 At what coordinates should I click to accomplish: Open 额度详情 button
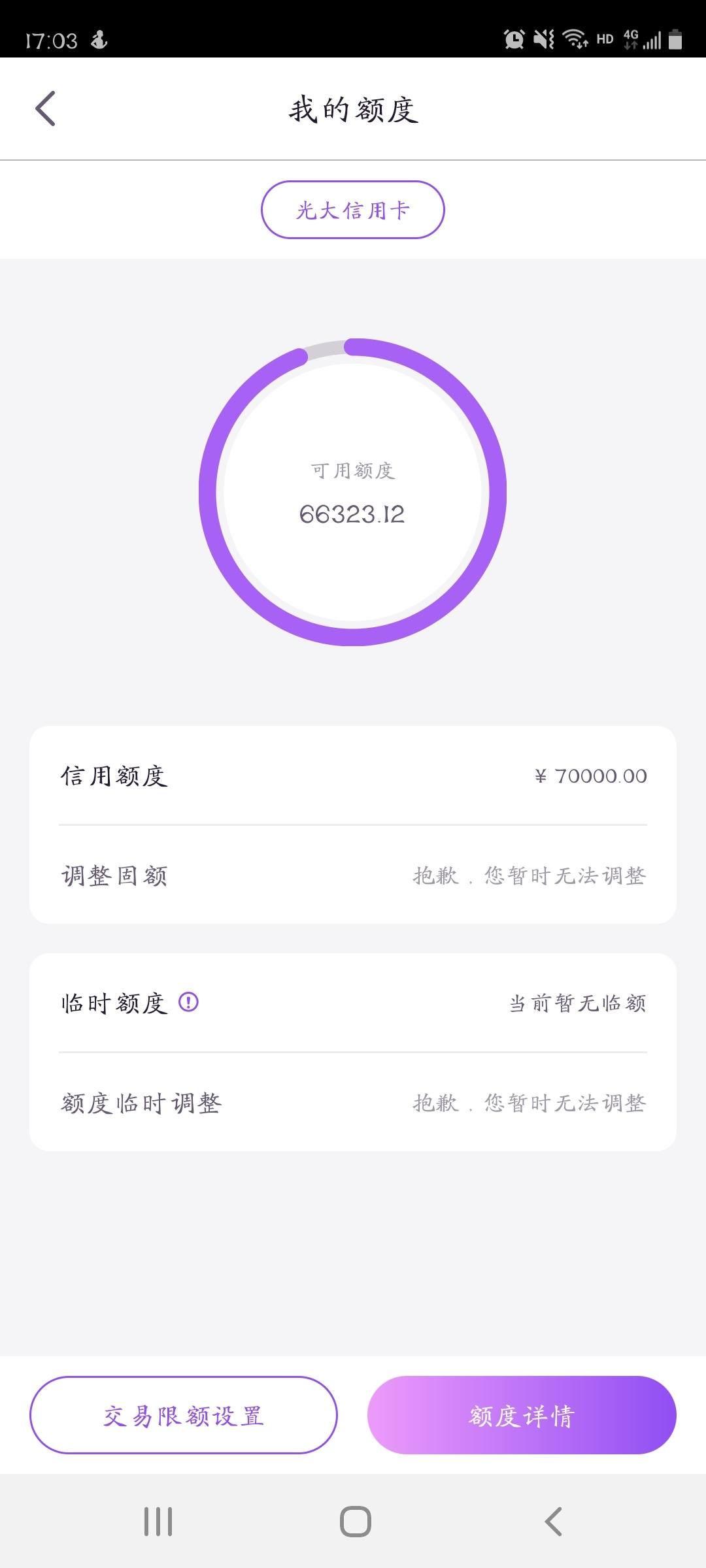point(522,1415)
